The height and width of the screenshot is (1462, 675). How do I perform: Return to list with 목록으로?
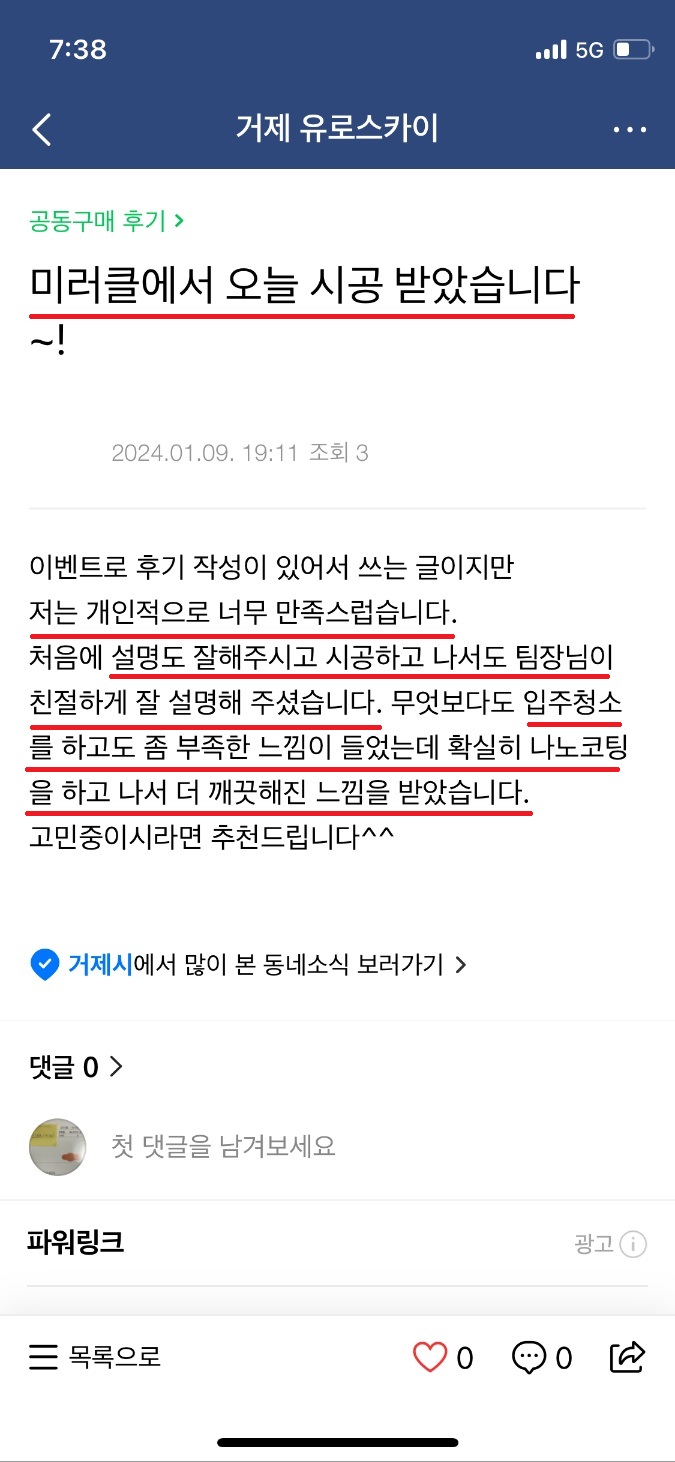(x=95, y=1357)
